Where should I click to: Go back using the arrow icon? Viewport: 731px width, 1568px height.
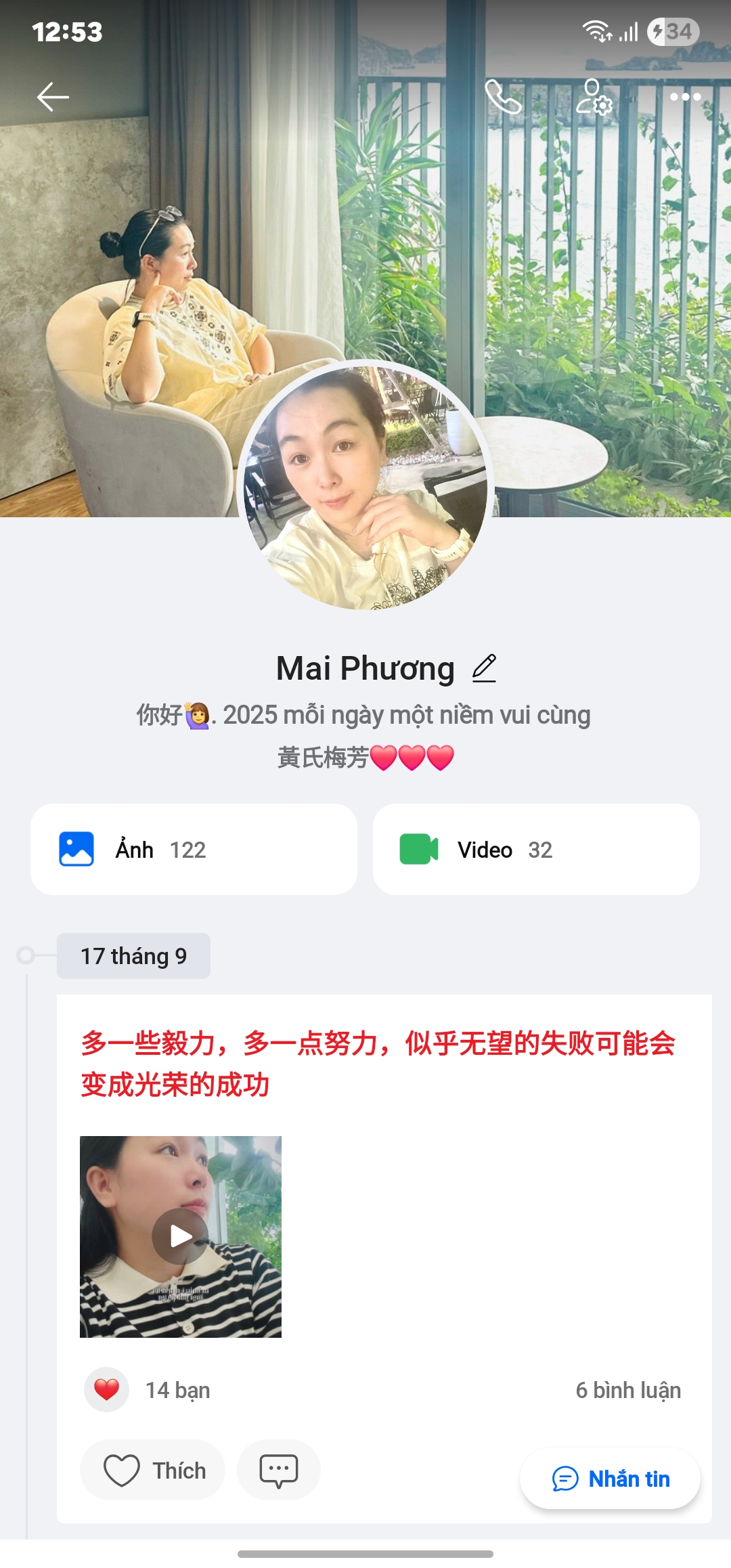tap(53, 97)
